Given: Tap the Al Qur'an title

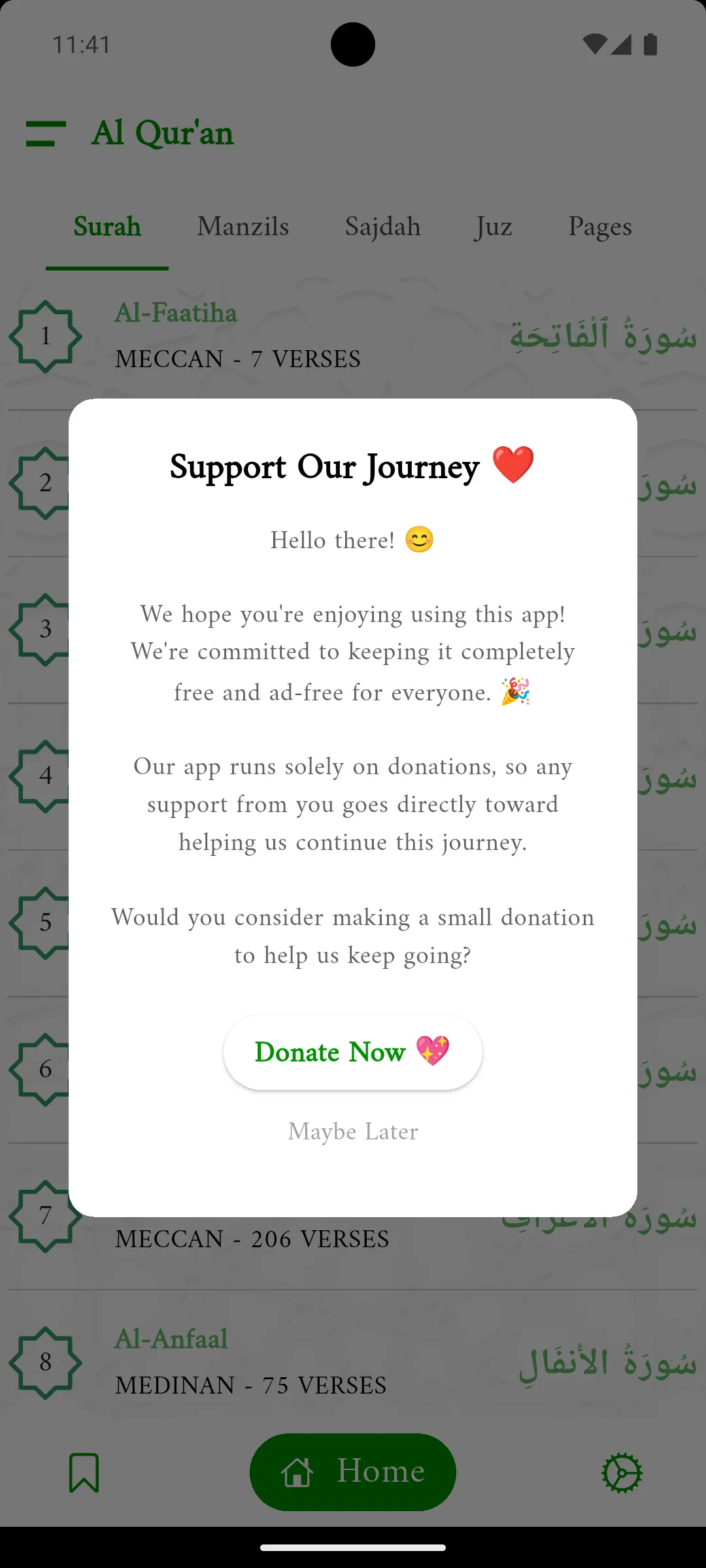Looking at the screenshot, I should point(163,133).
